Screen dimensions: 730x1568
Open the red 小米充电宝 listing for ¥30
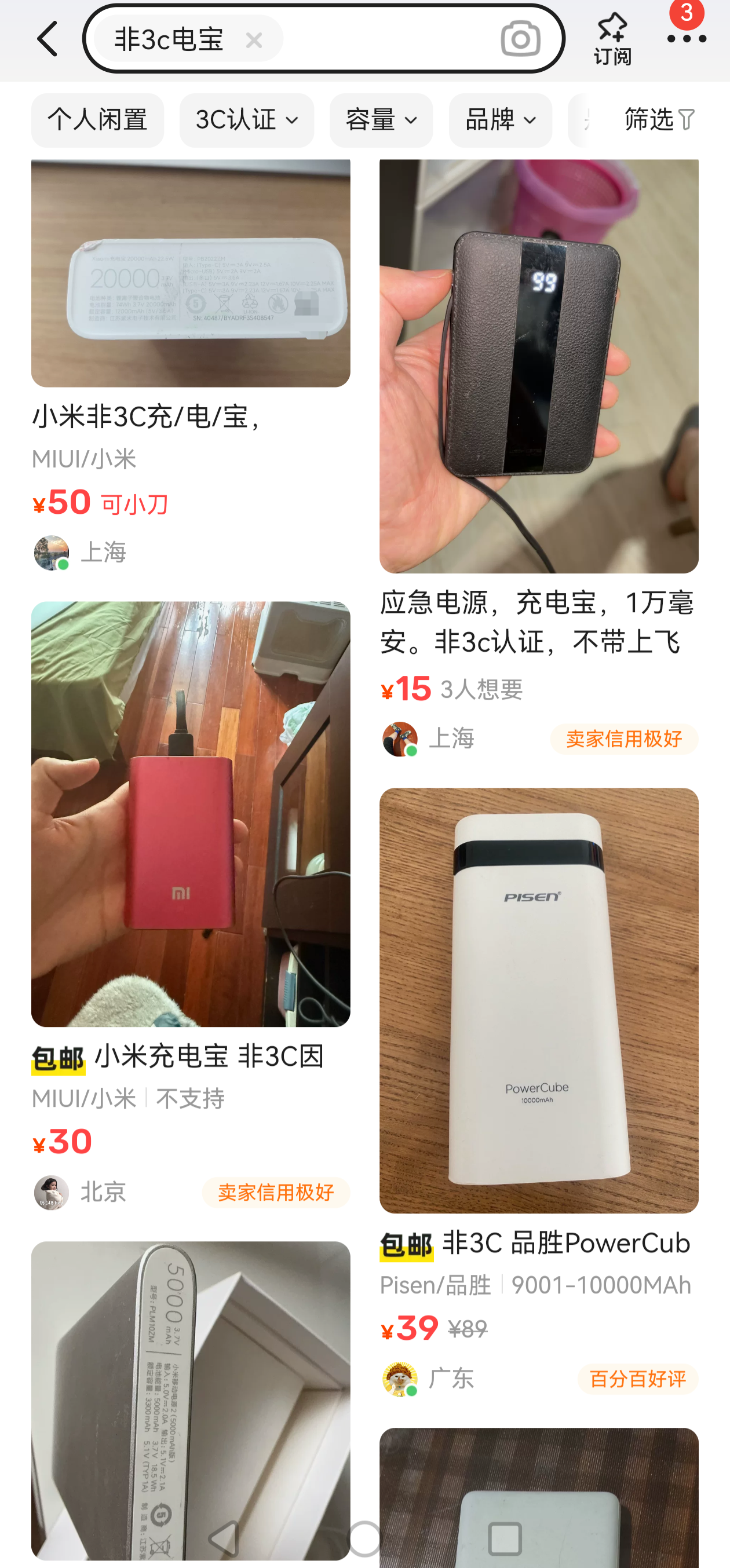pyautogui.click(x=191, y=814)
